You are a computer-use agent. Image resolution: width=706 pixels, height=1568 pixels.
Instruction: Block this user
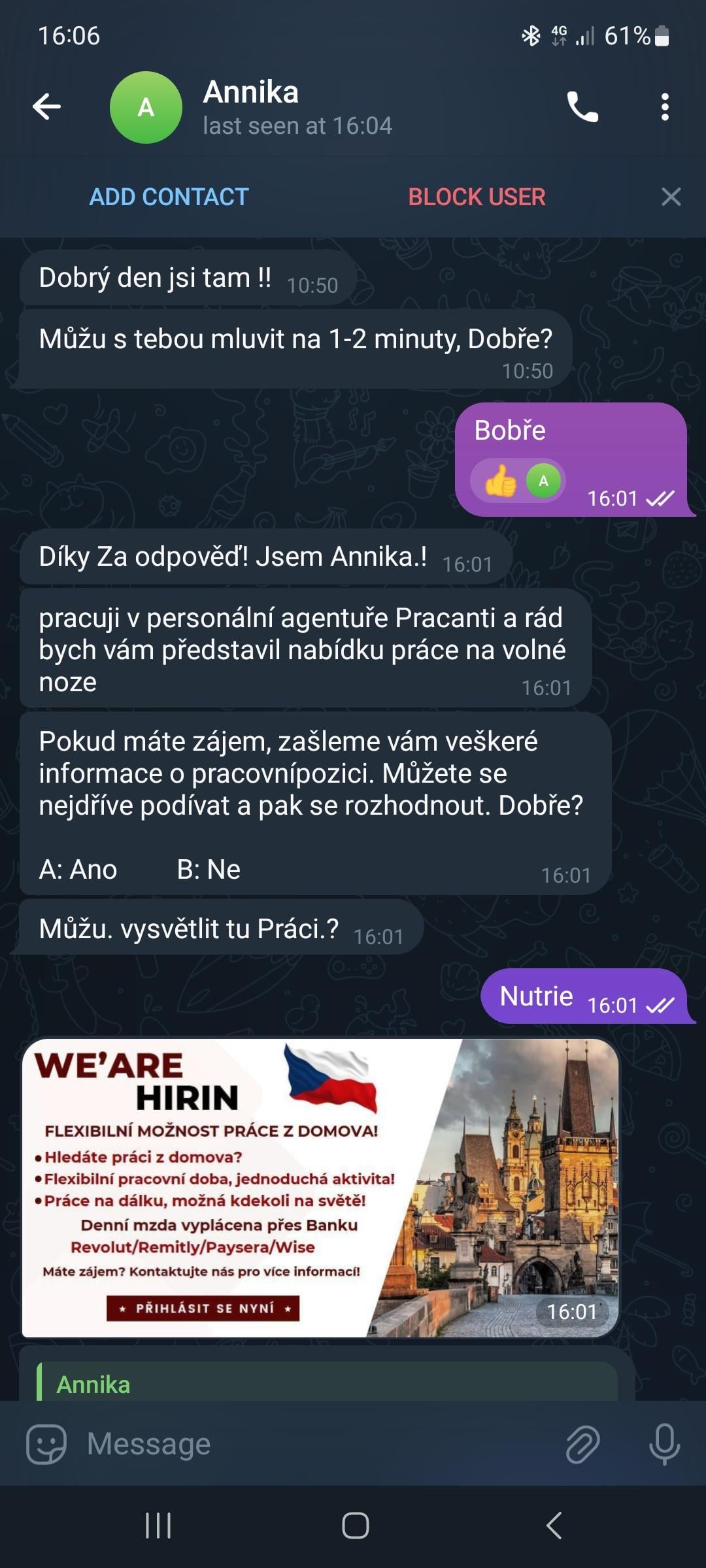477,197
